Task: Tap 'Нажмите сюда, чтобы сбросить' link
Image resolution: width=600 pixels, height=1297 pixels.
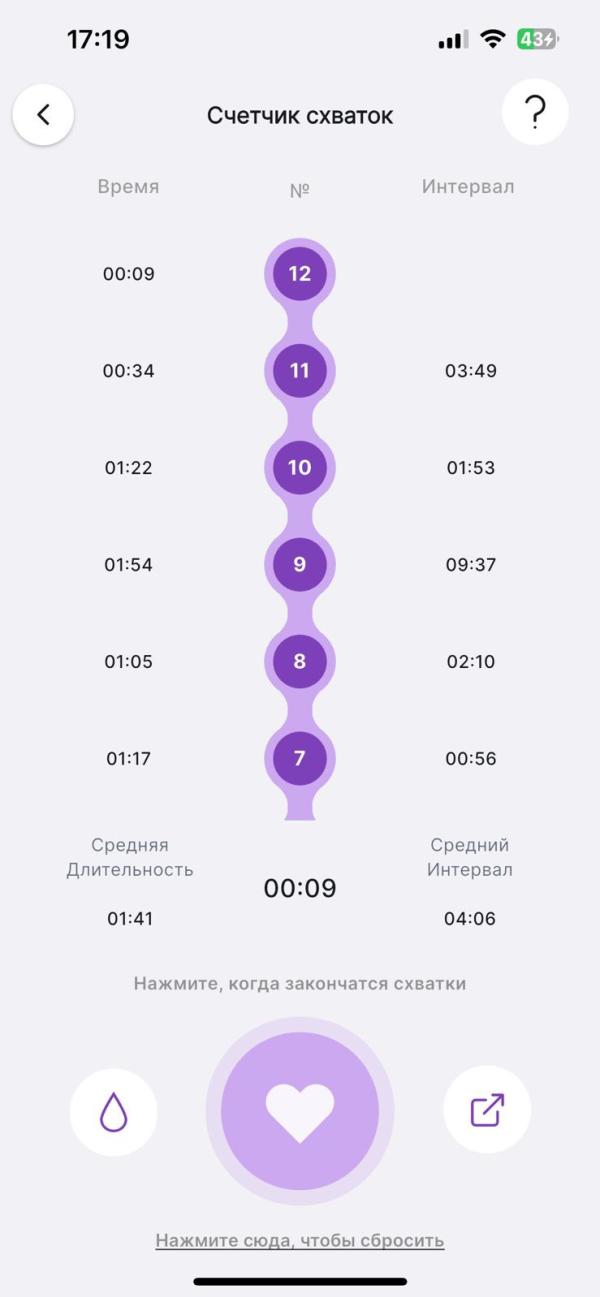Action: click(x=300, y=1240)
